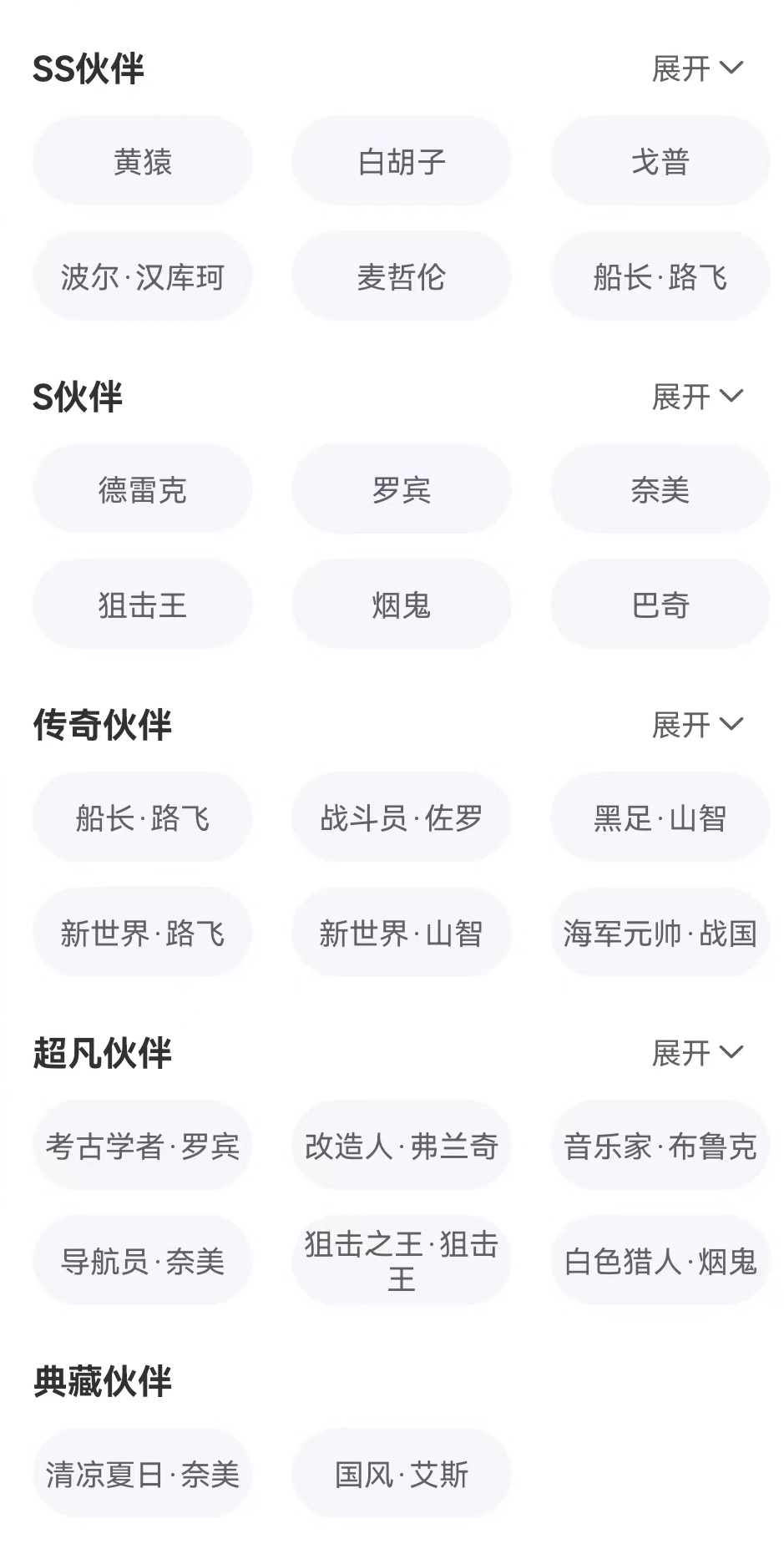Select 麦哲伦 partner chip
The height and width of the screenshot is (1554, 784).
point(402,276)
